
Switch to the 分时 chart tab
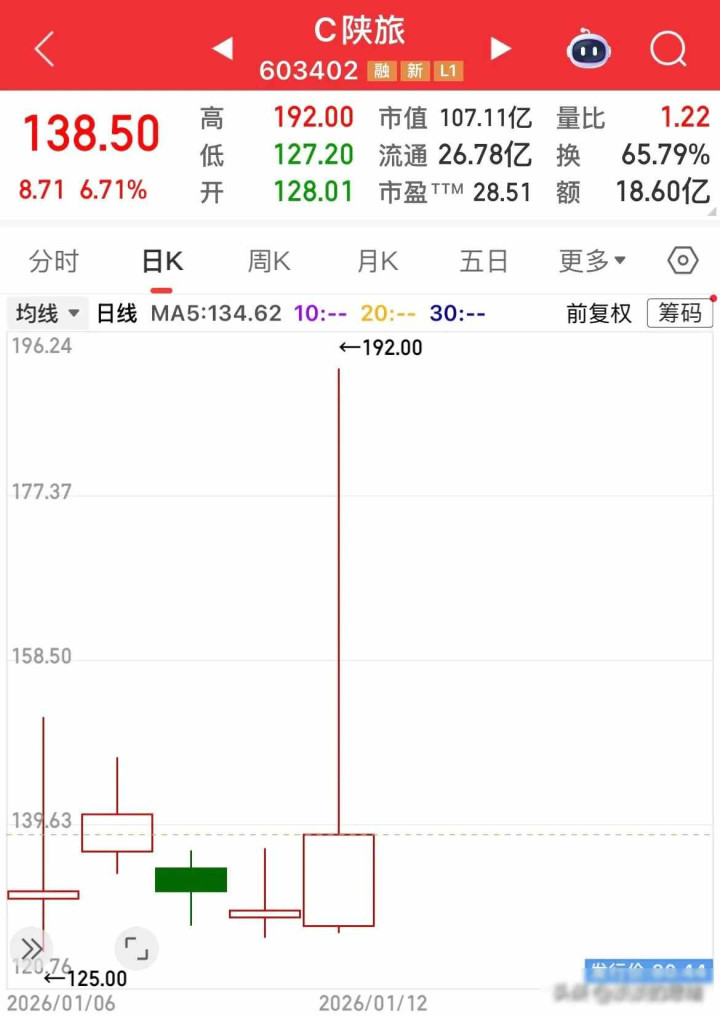54,262
